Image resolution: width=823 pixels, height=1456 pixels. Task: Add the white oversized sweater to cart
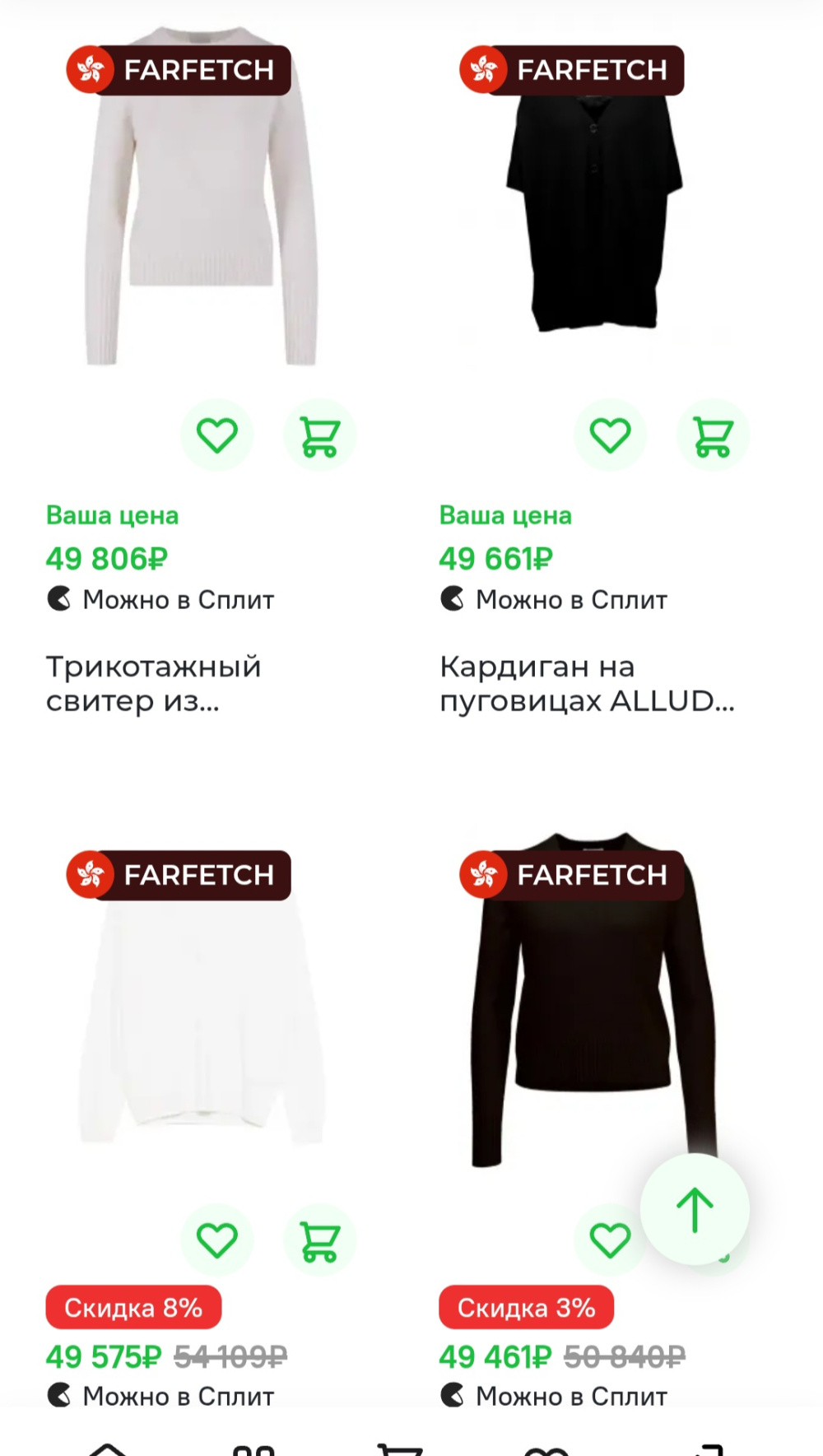coord(319,1240)
